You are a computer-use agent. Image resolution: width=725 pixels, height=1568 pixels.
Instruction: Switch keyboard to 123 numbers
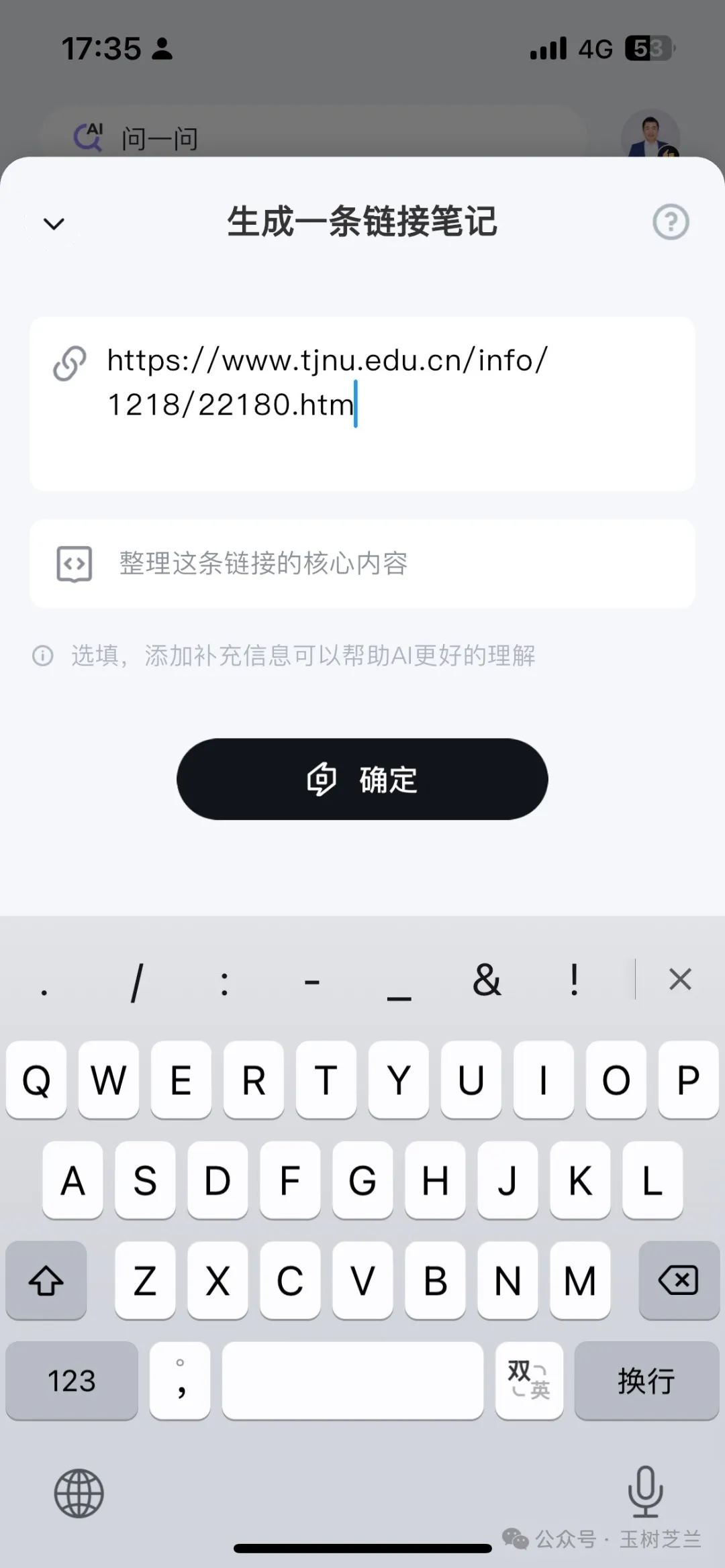[x=72, y=1381]
